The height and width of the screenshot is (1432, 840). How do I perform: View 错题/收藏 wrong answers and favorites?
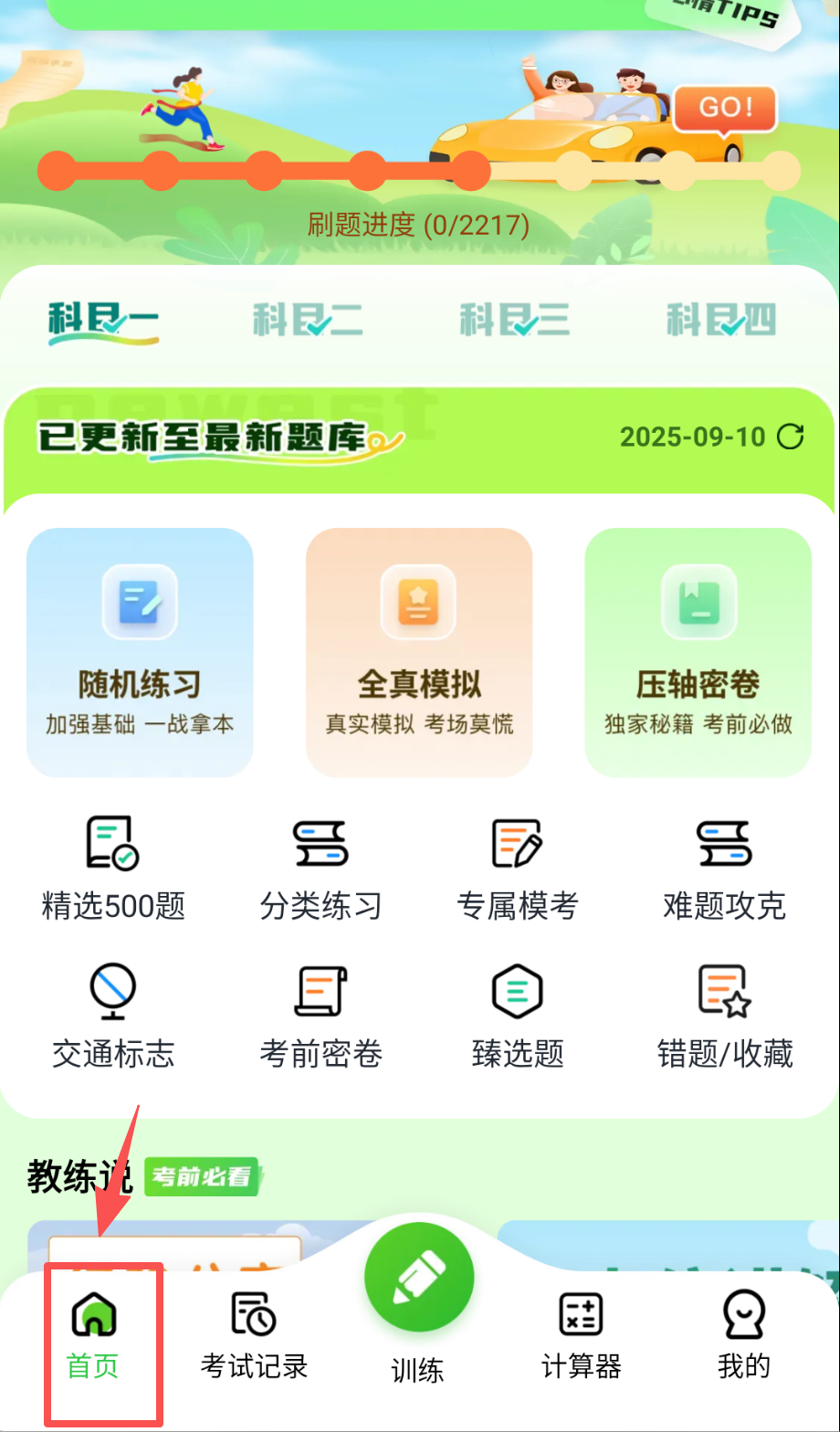(x=725, y=1016)
